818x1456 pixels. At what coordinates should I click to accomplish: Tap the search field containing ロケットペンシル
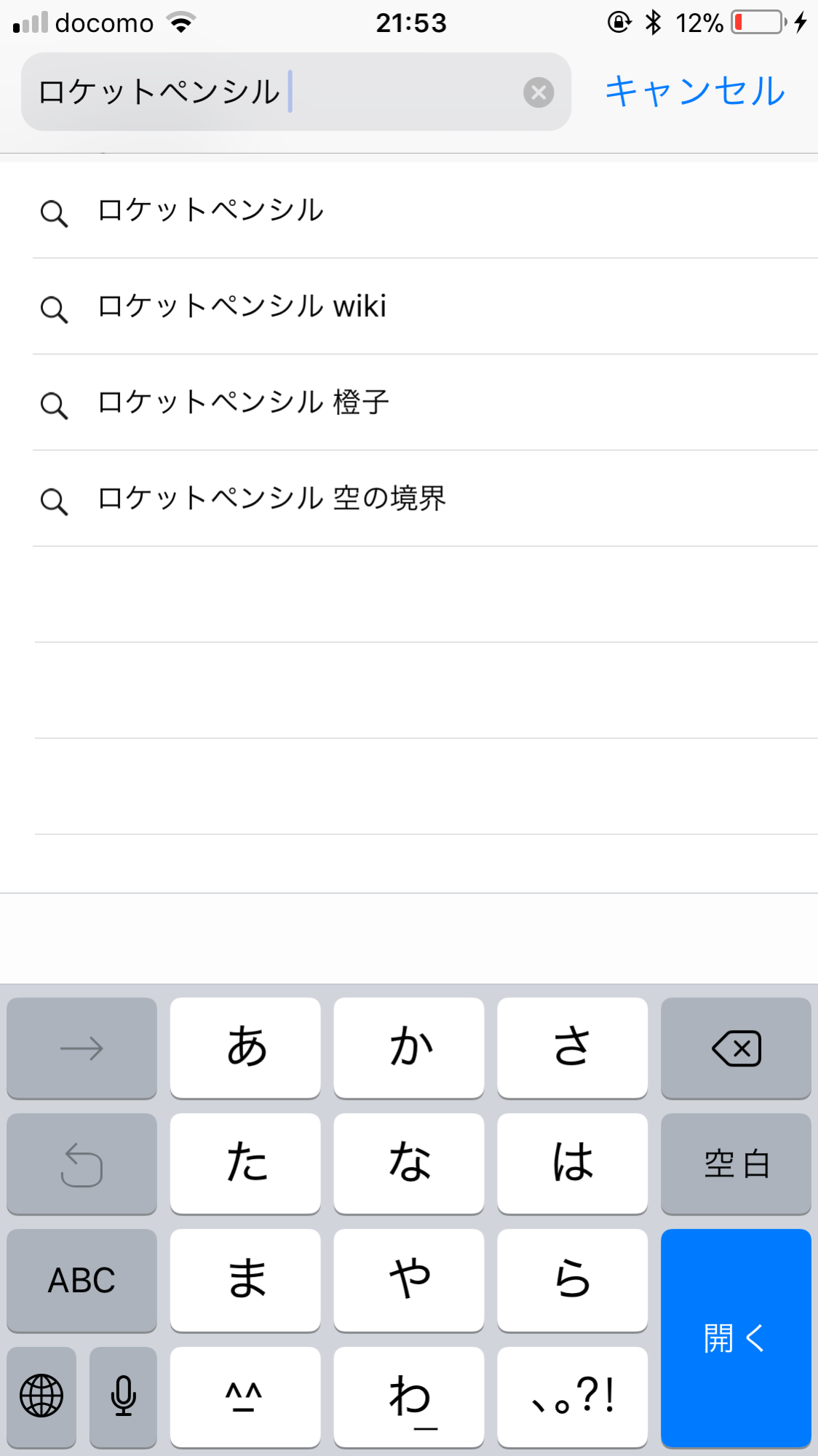(x=277, y=92)
